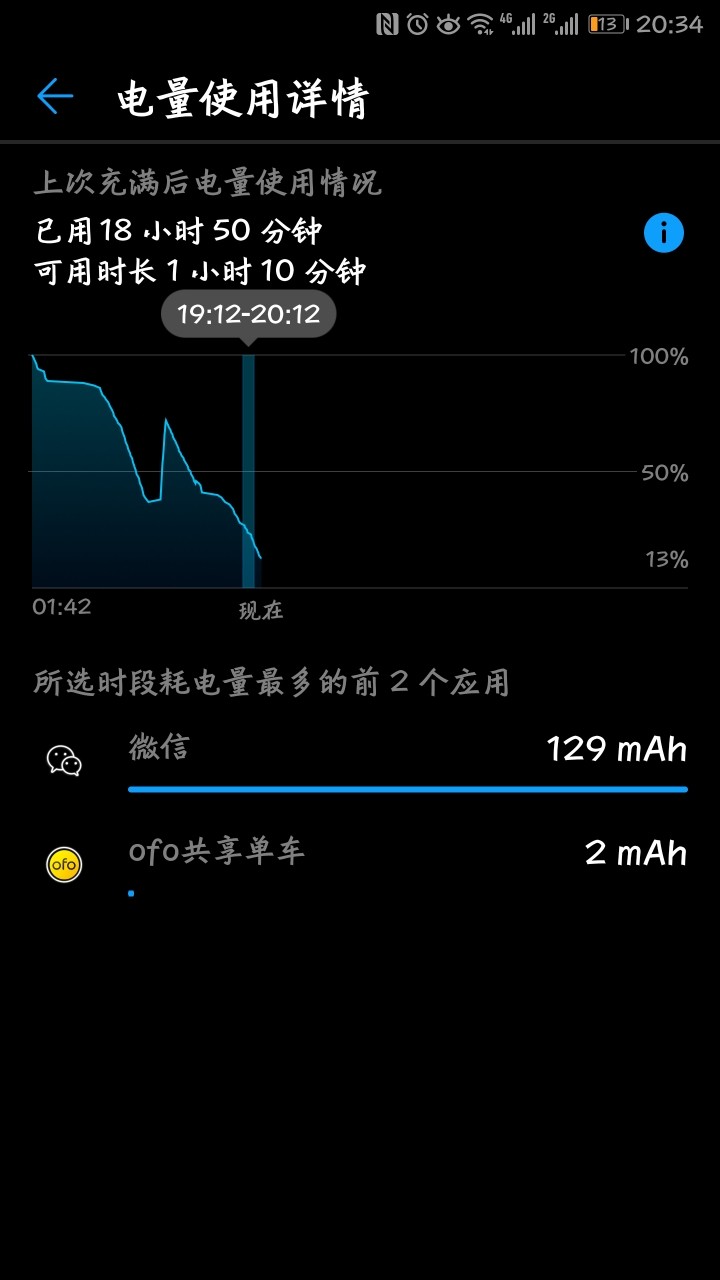720x1280 pixels.
Task: Select the 19:12-20:12 time tooltip bubble
Action: pos(248,314)
